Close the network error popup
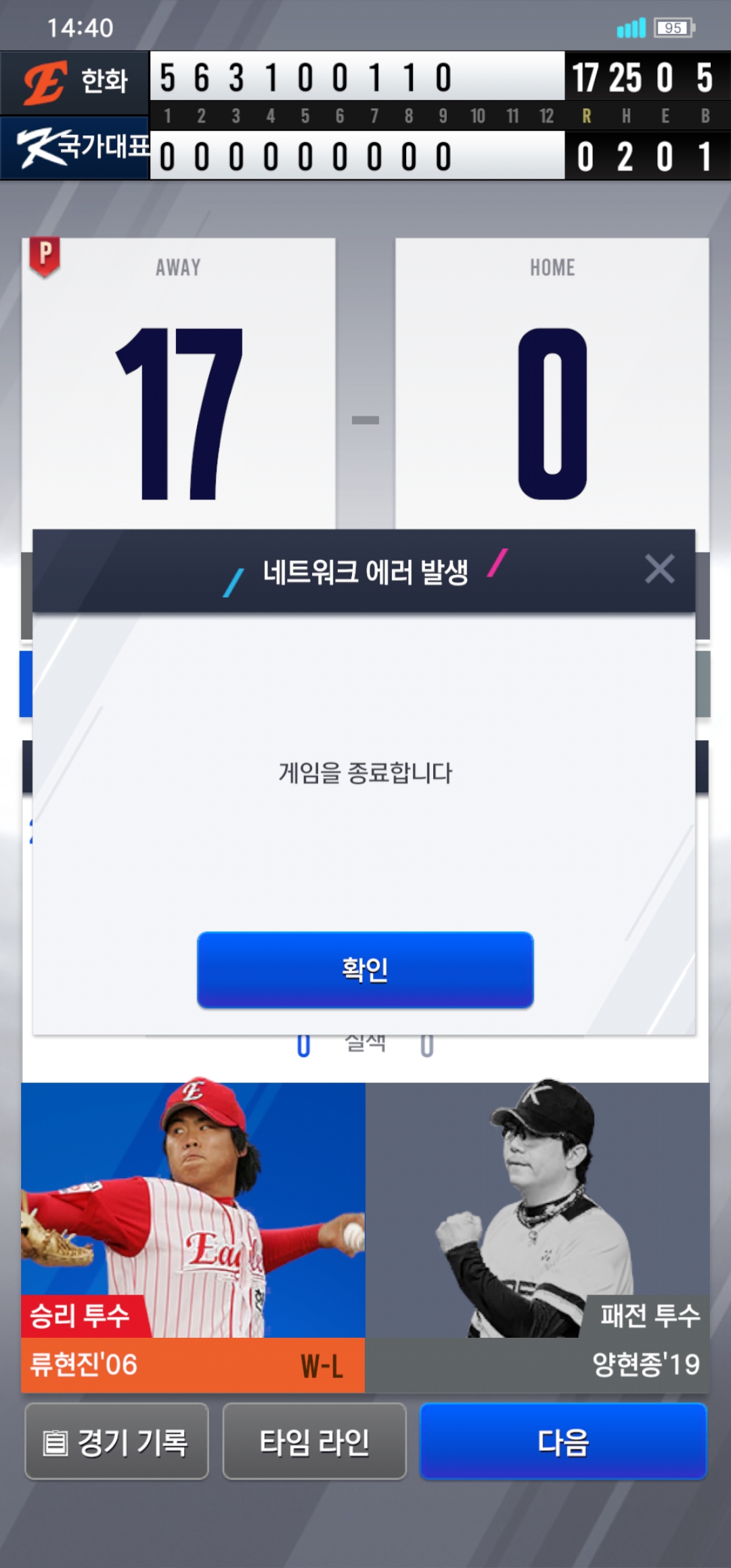The width and height of the screenshot is (731, 1568). click(659, 569)
